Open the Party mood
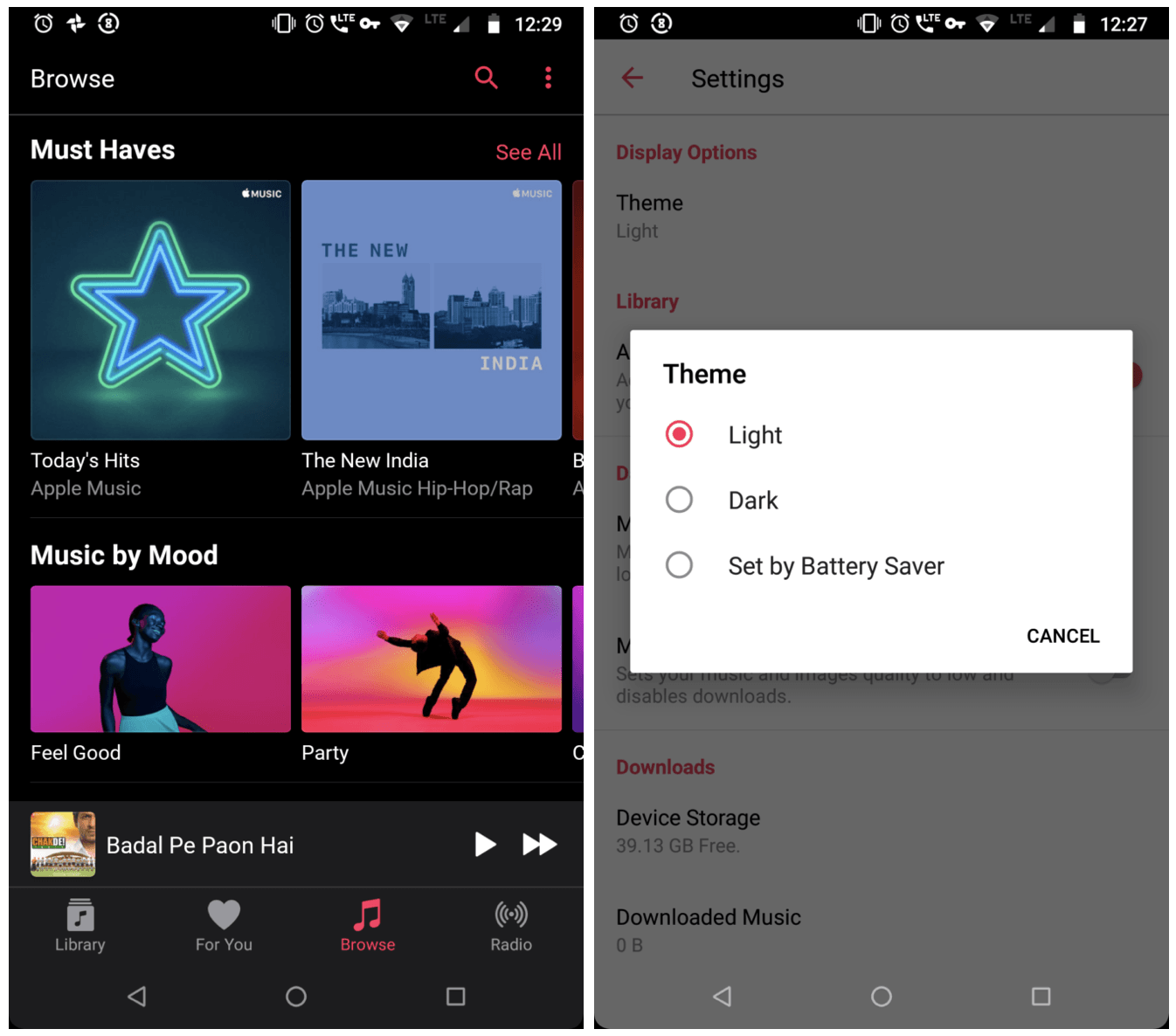 click(x=431, y=660)
